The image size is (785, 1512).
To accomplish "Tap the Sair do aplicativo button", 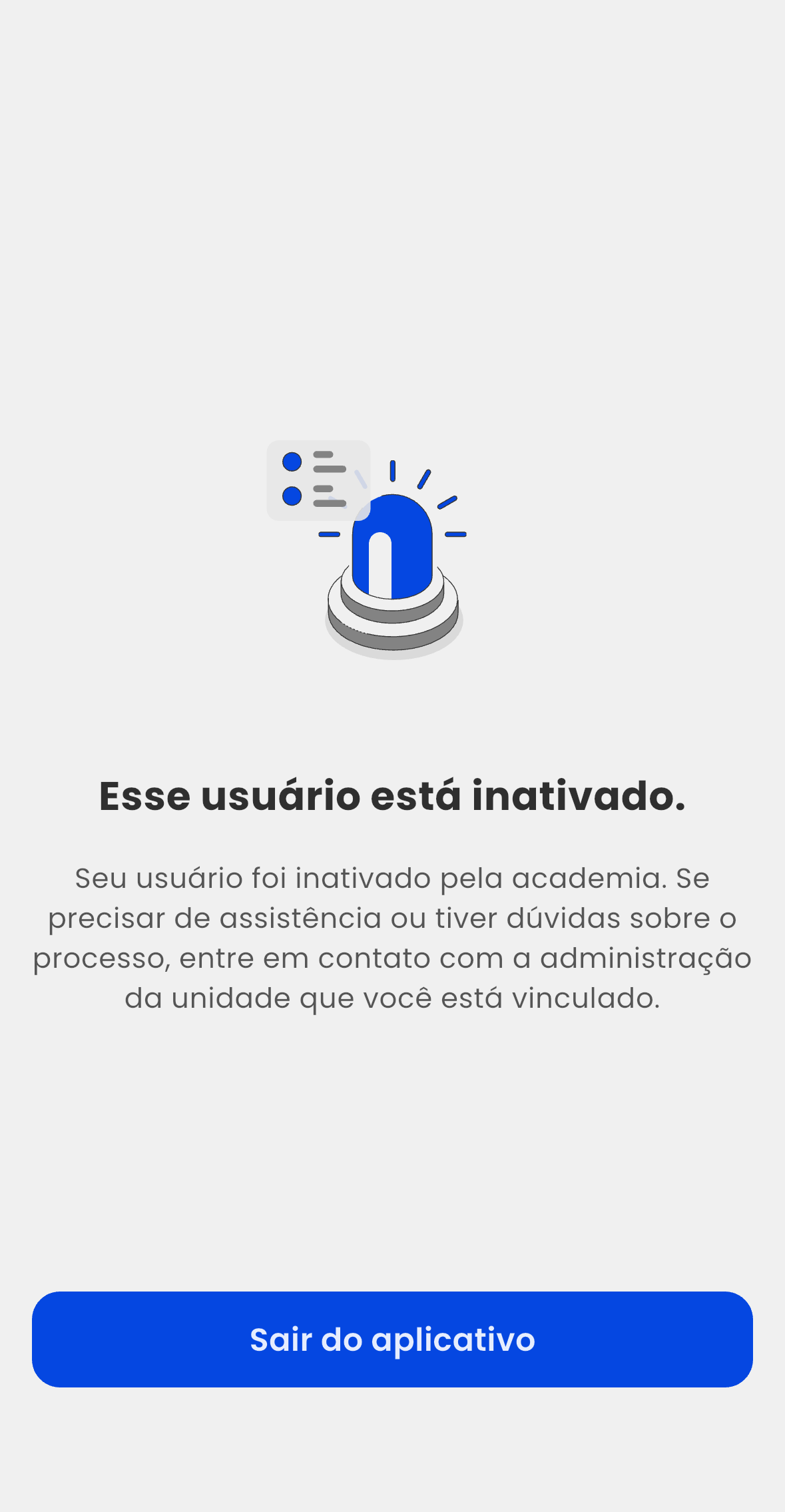I will pyautogui.click(x=392, y=1339).
